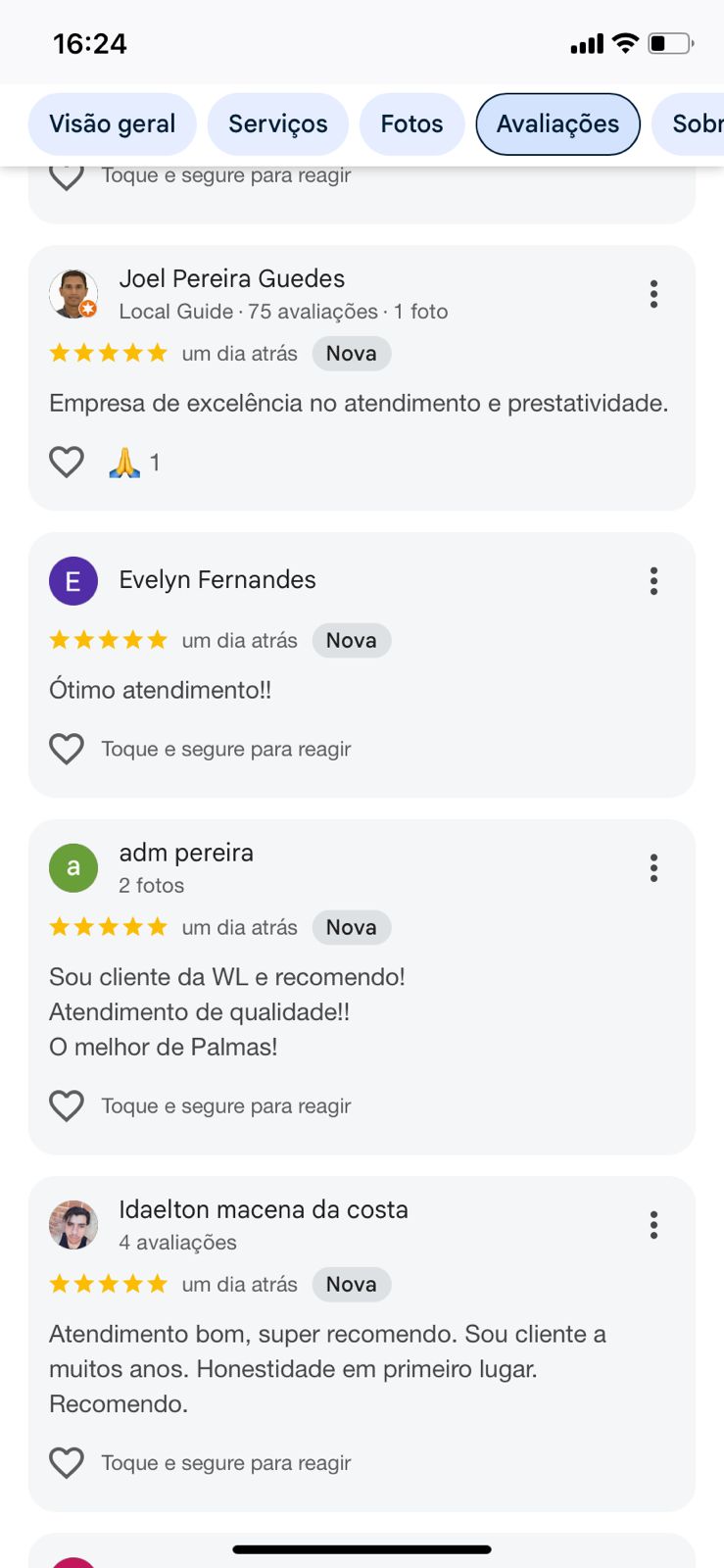The image size is (724, 1568).
Task: Go to the Fotos tab
Action: click(x=411, y=124)
